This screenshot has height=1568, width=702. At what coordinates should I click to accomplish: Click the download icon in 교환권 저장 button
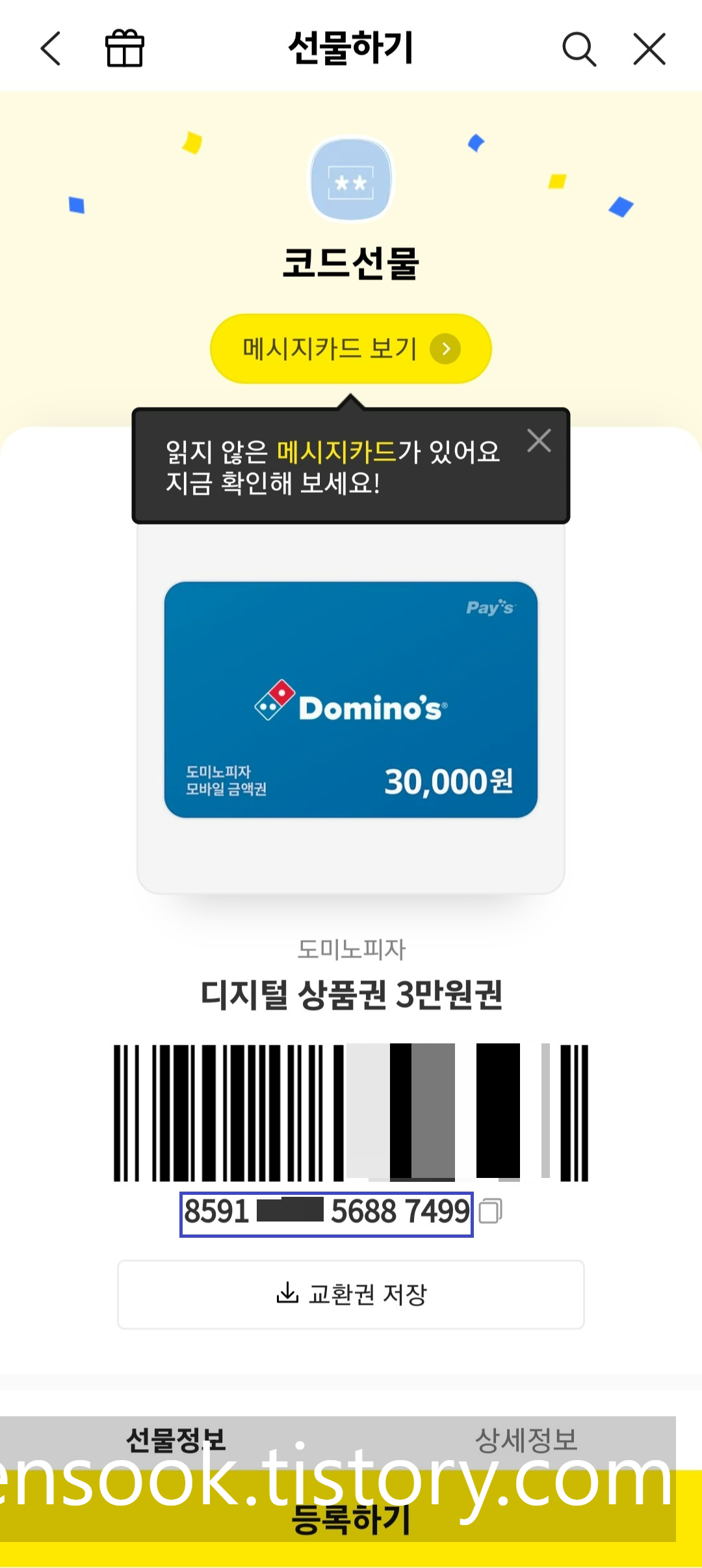286,1294
